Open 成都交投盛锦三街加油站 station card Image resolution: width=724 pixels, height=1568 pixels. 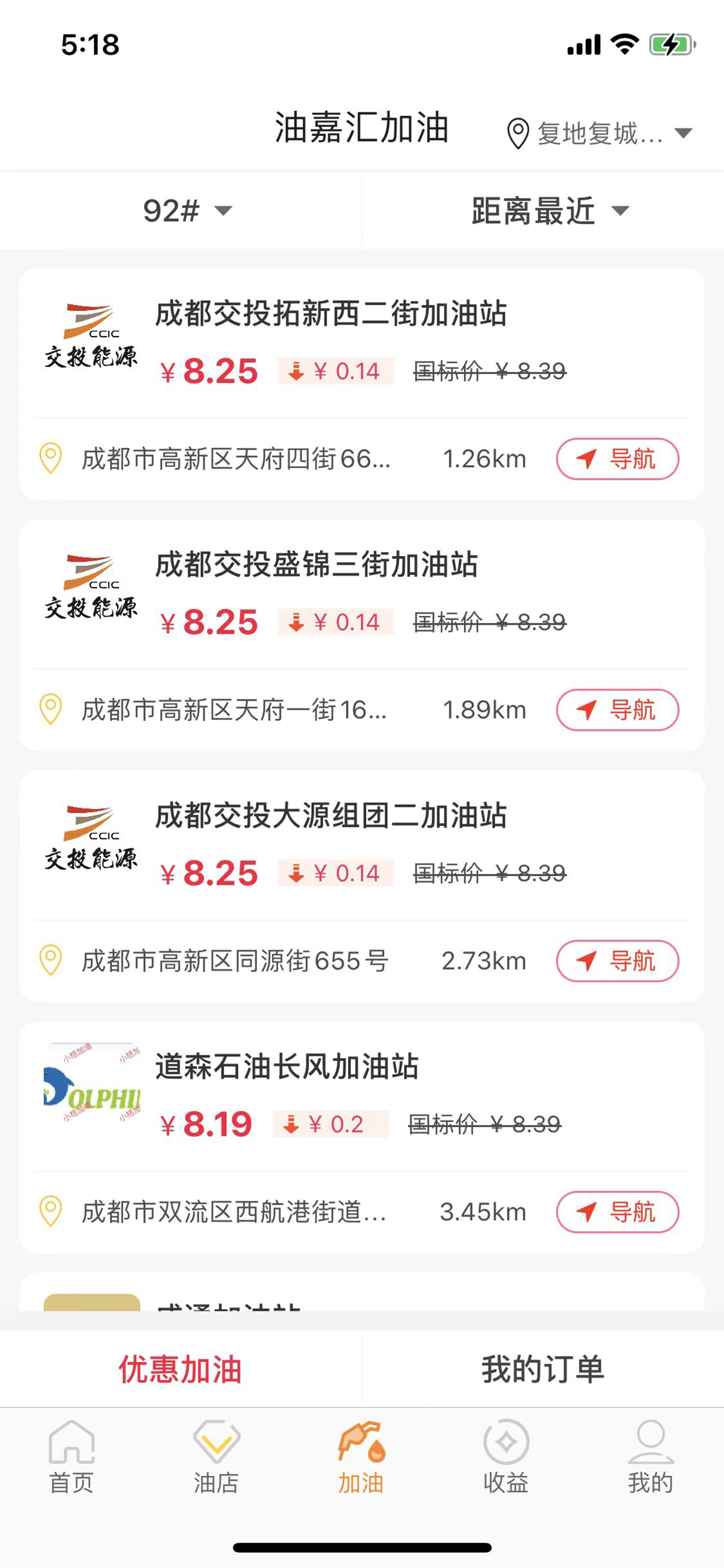[x=362, y=635]
